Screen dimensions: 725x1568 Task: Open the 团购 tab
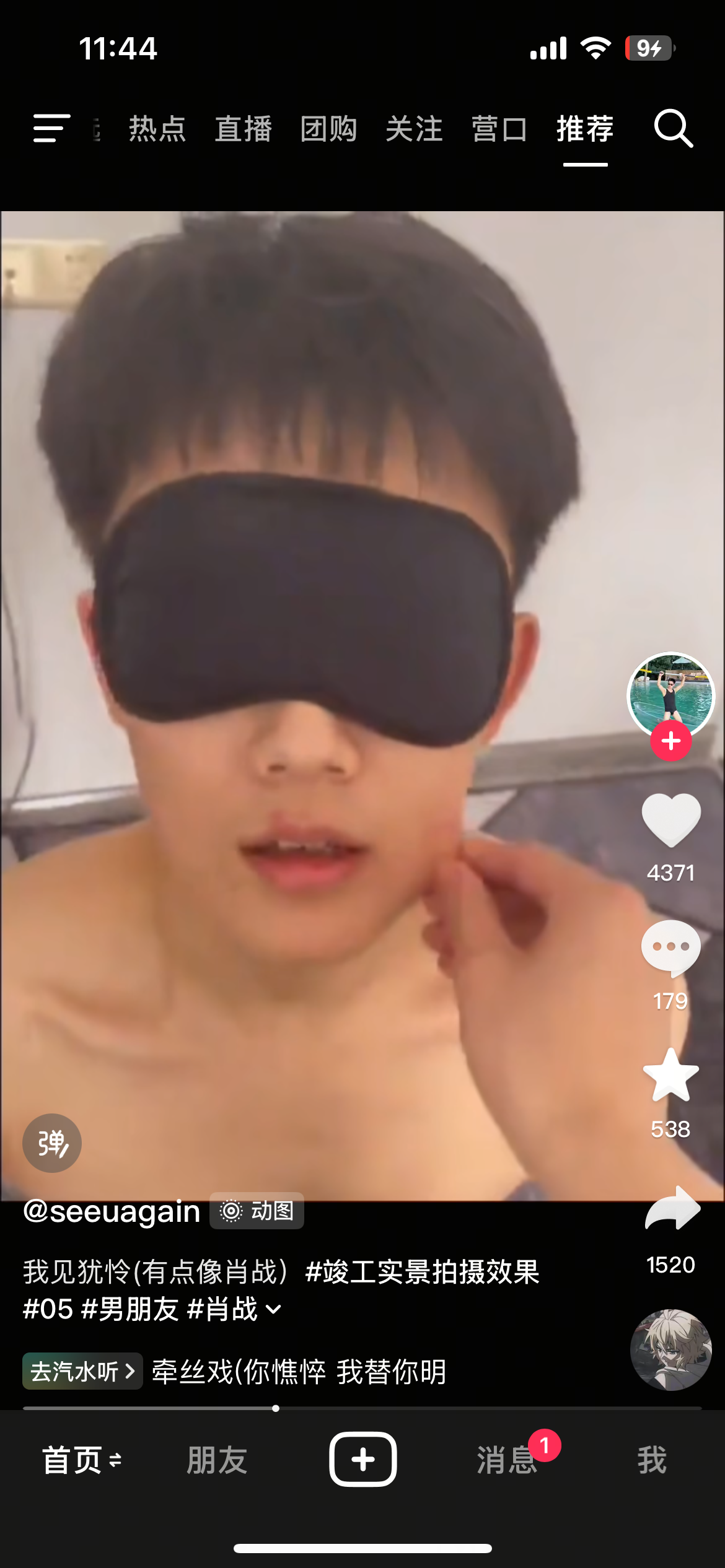tap(328, 129)
